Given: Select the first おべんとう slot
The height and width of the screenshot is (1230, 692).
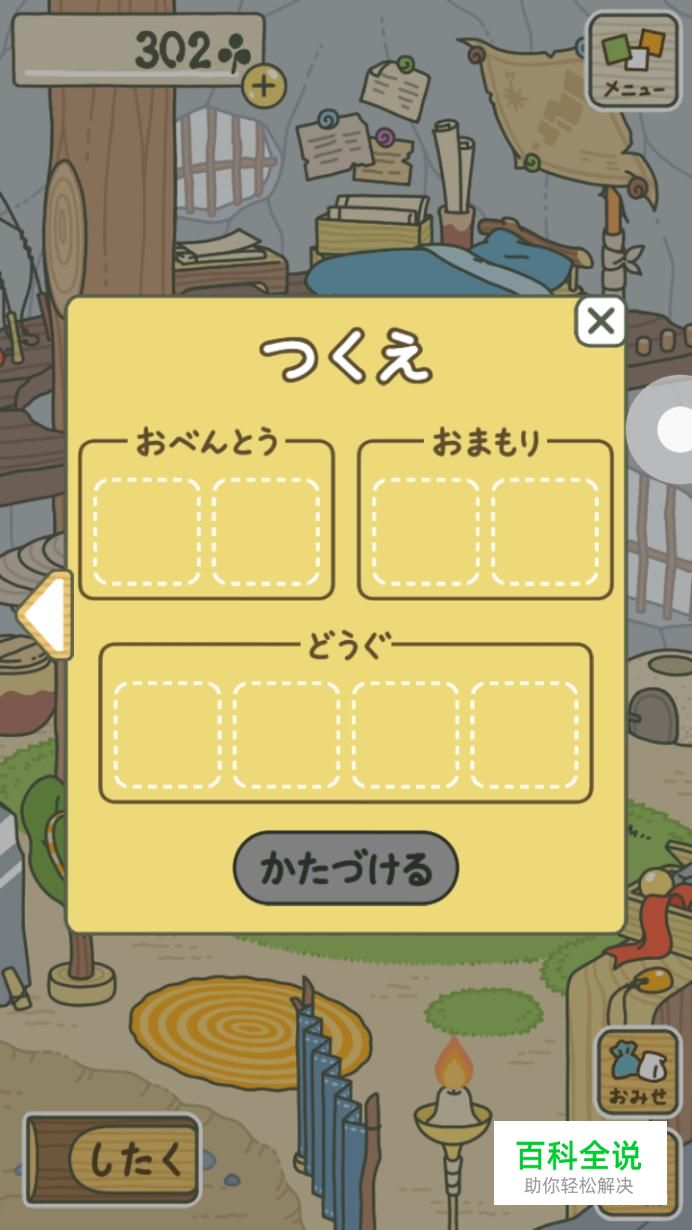Looking at the screenshot, I should coord(147,531).
